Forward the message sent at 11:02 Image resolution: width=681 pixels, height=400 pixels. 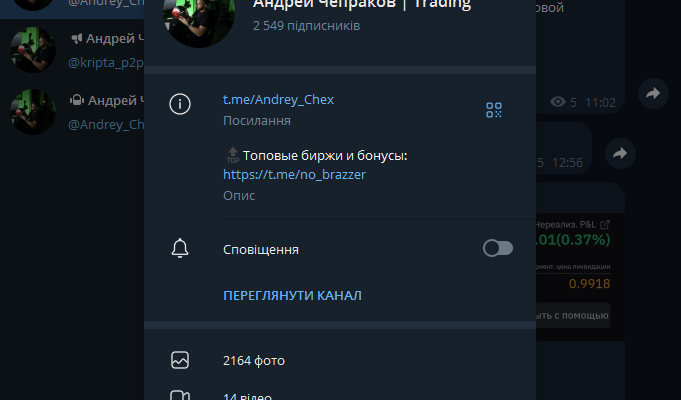tap(652, 93)
